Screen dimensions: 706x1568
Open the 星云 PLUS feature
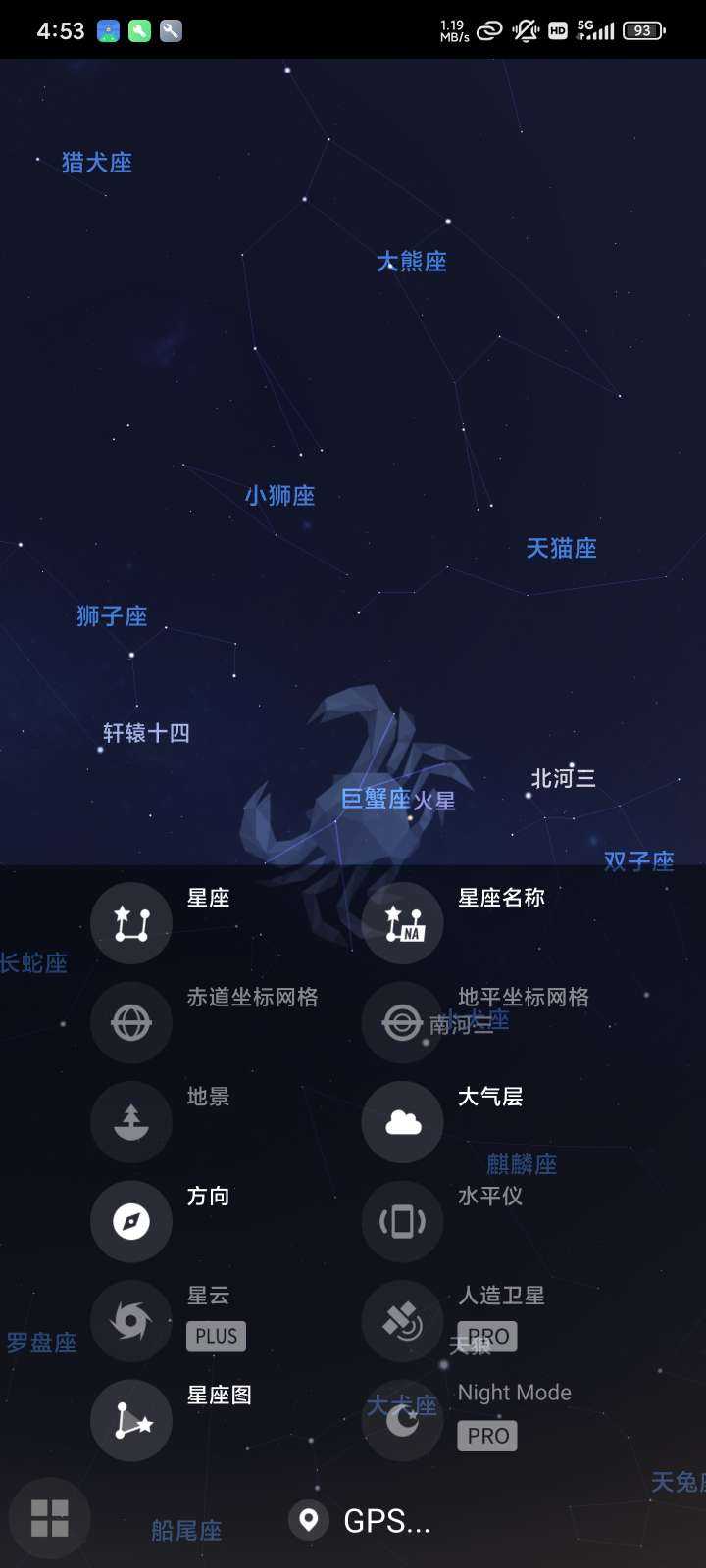pos(131,1321)
